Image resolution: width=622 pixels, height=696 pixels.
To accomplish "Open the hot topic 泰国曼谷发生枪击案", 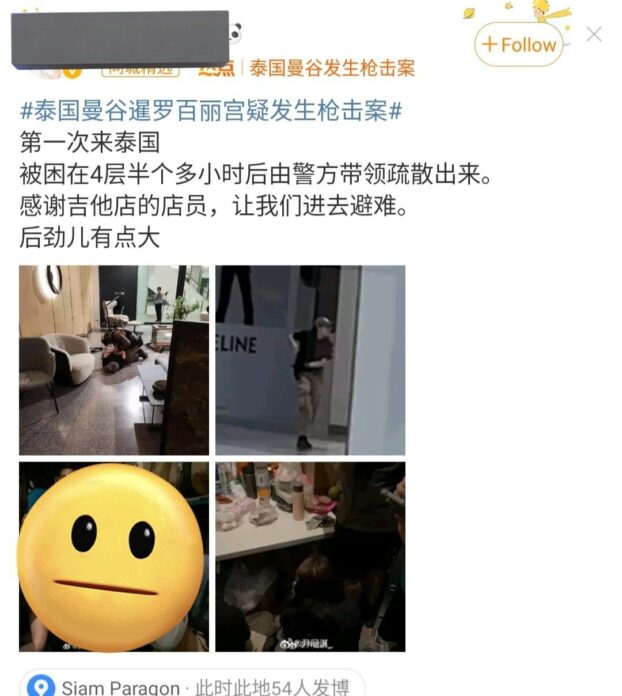I will click(x=331, y=69).
